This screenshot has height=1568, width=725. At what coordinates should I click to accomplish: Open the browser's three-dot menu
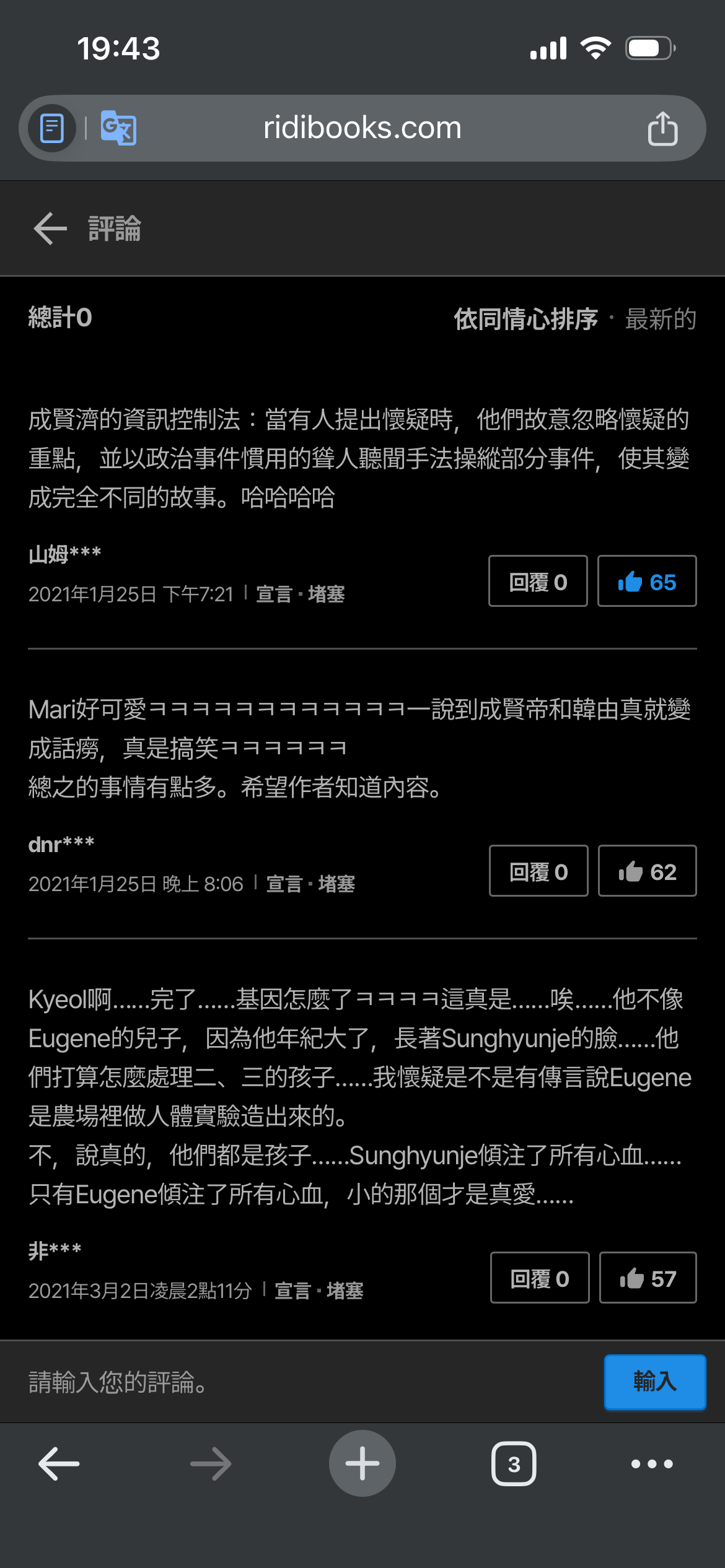tap(652, 1464)
